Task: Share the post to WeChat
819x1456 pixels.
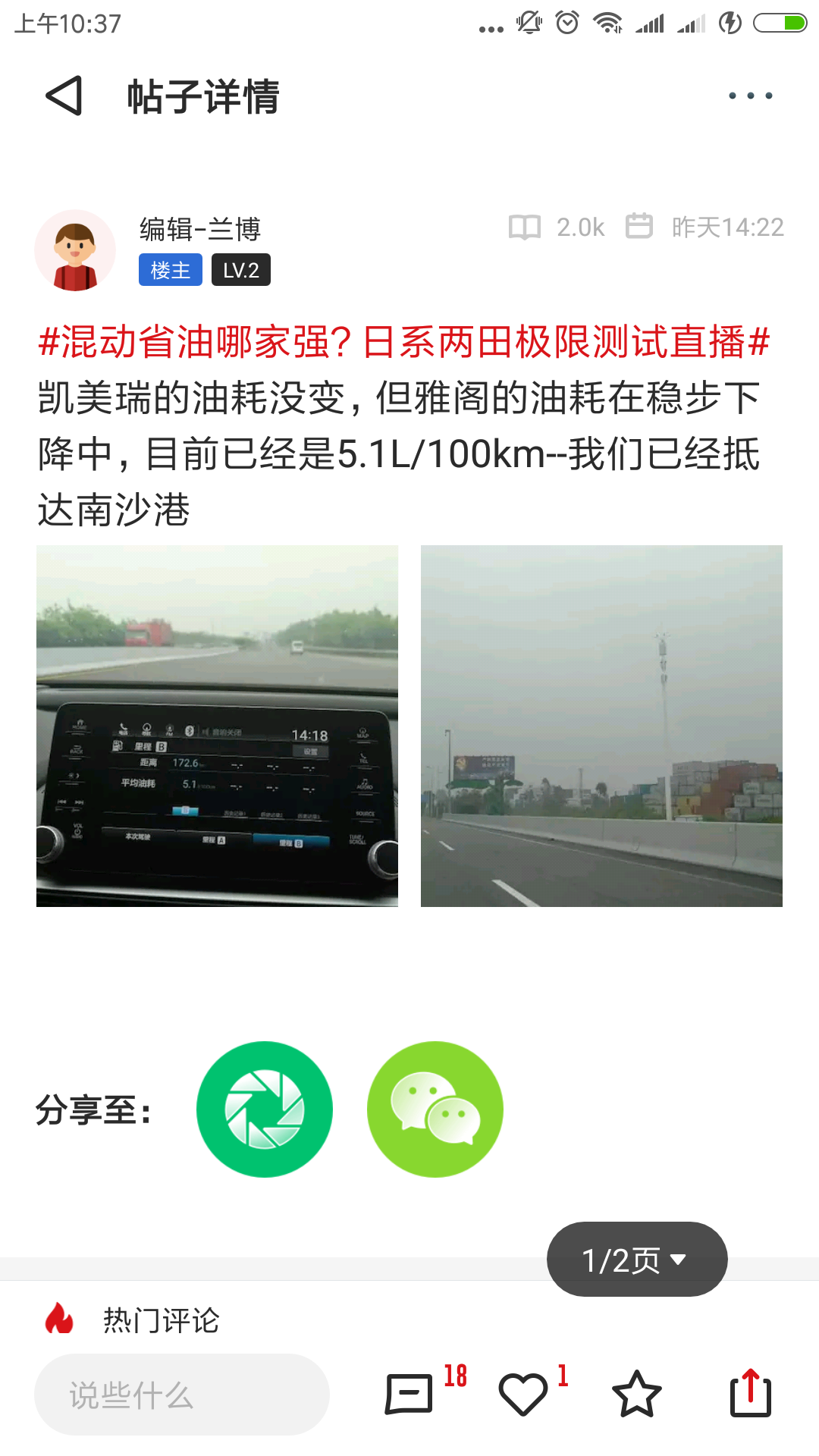Action: [435, 1109]
